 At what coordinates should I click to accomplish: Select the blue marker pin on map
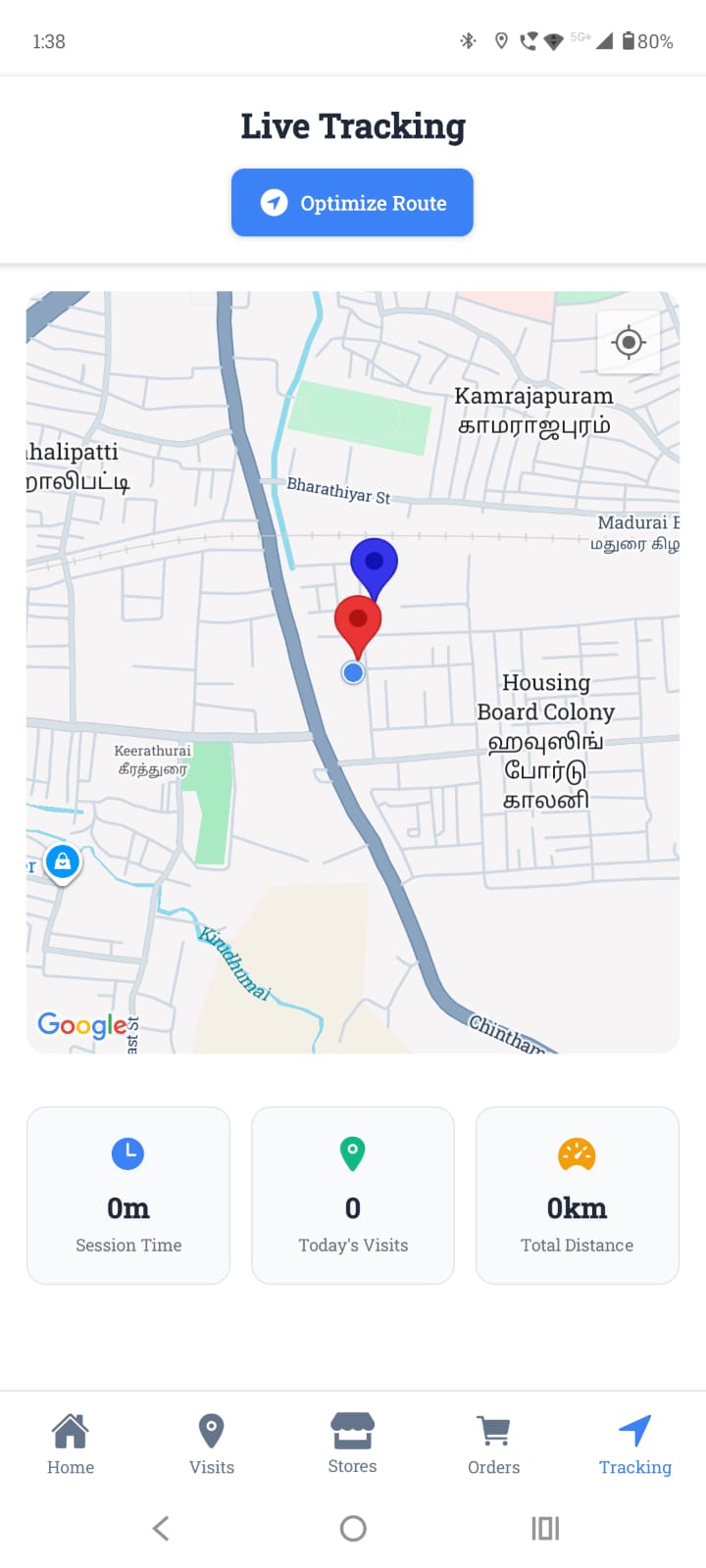coord(376,562)
